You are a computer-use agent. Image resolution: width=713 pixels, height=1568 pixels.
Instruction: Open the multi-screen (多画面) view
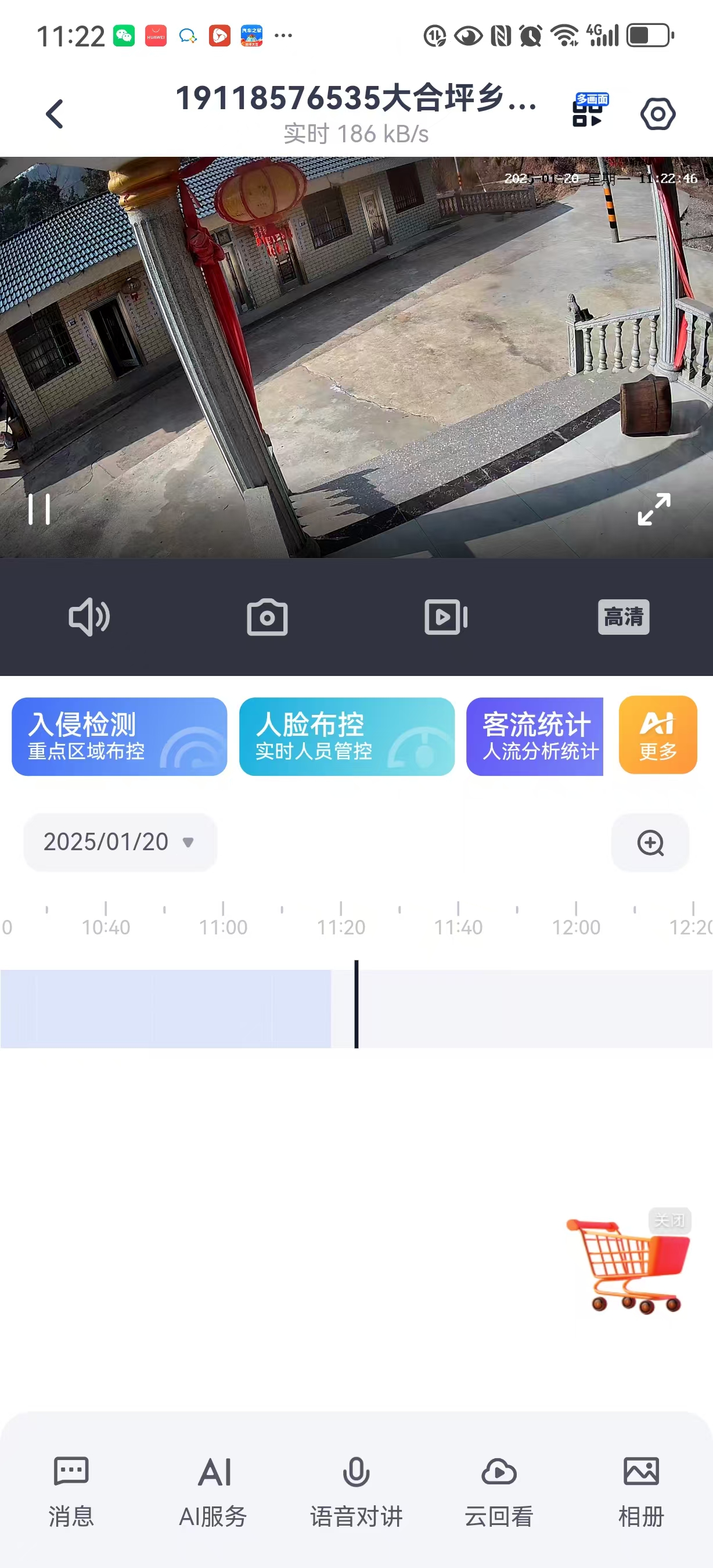589,111
